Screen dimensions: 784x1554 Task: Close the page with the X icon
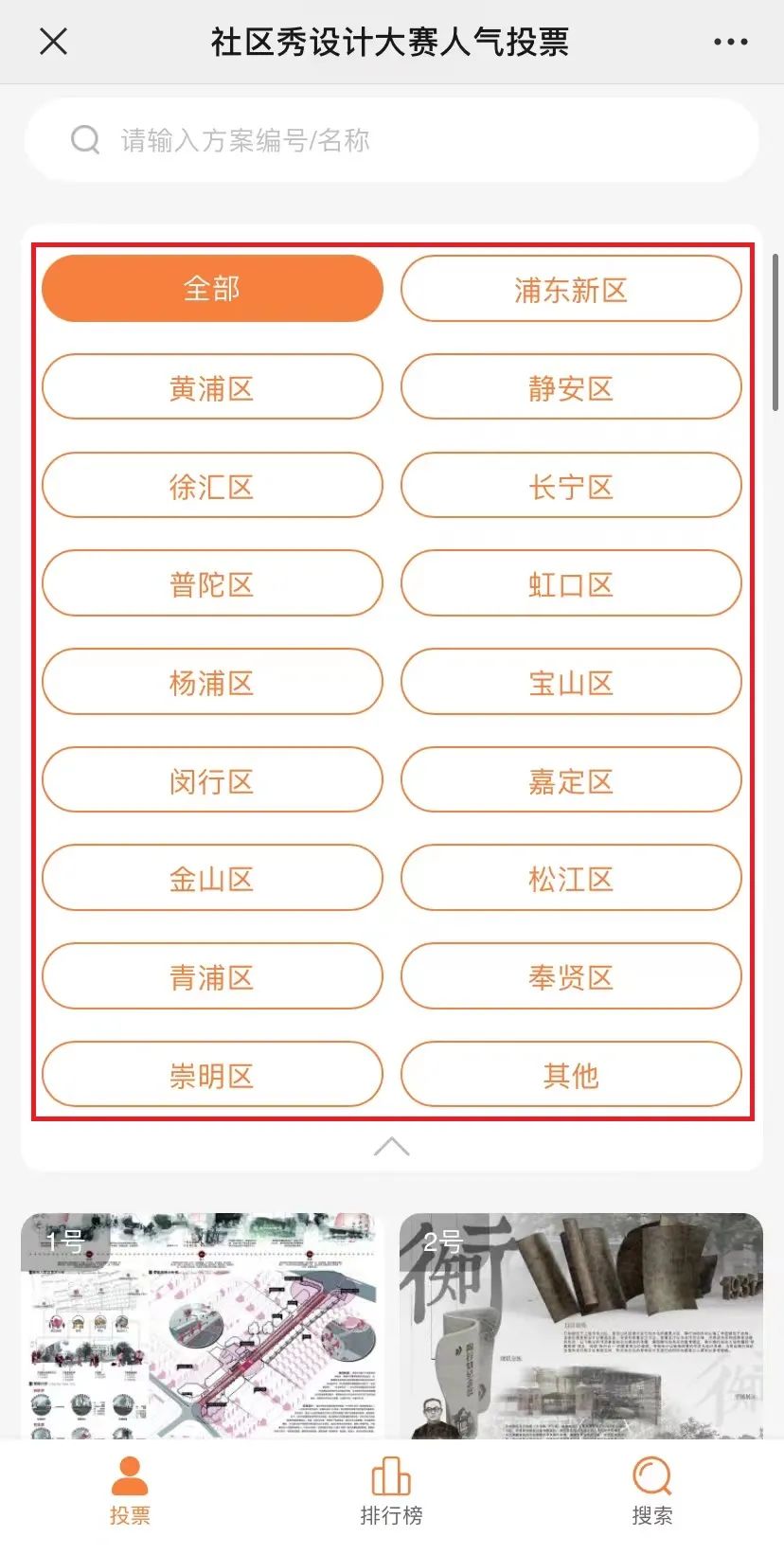(54, 42)
